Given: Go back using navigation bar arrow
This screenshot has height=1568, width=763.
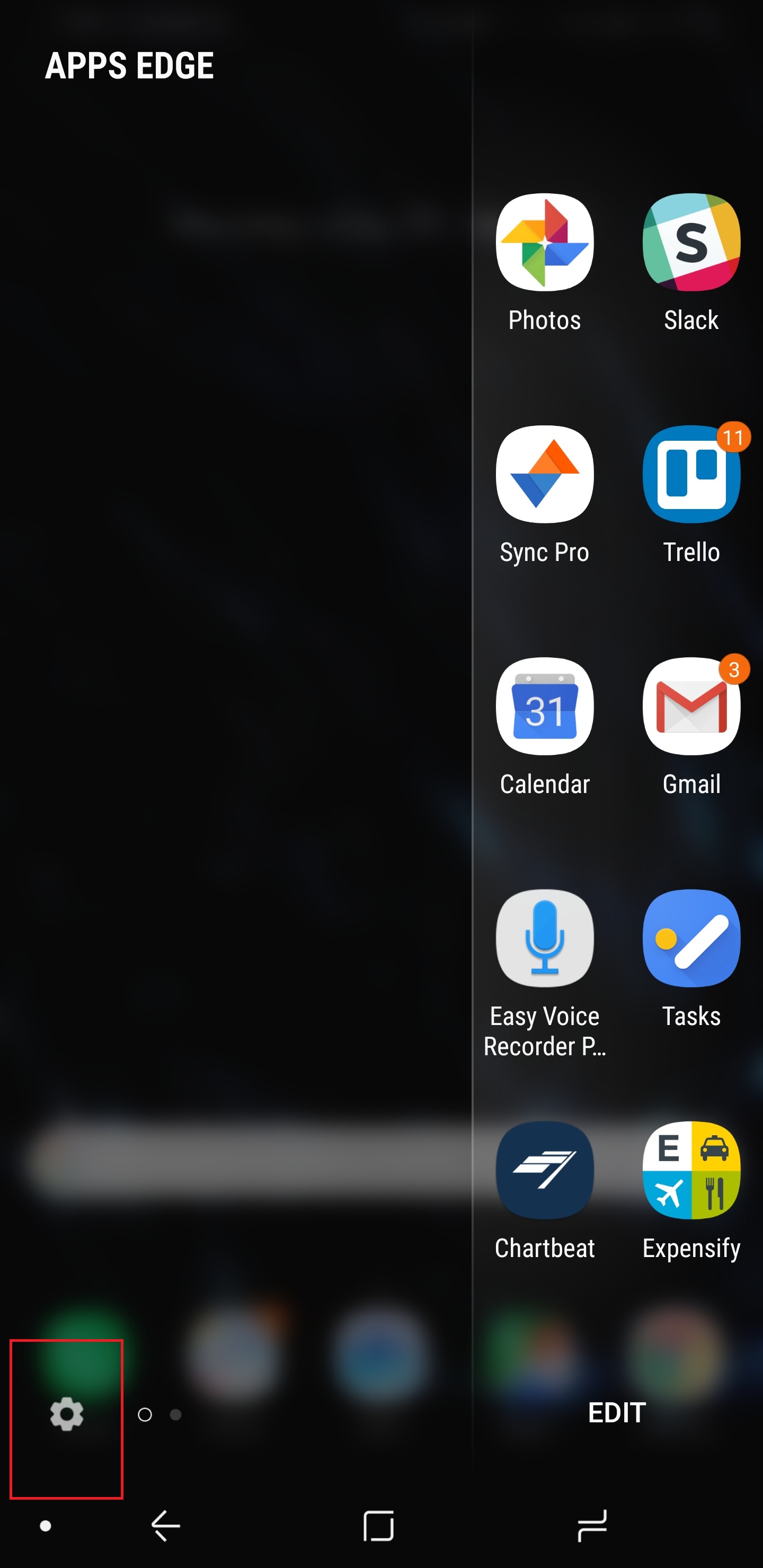Looking at the screenshot, I should click(x=165, y=1526).
